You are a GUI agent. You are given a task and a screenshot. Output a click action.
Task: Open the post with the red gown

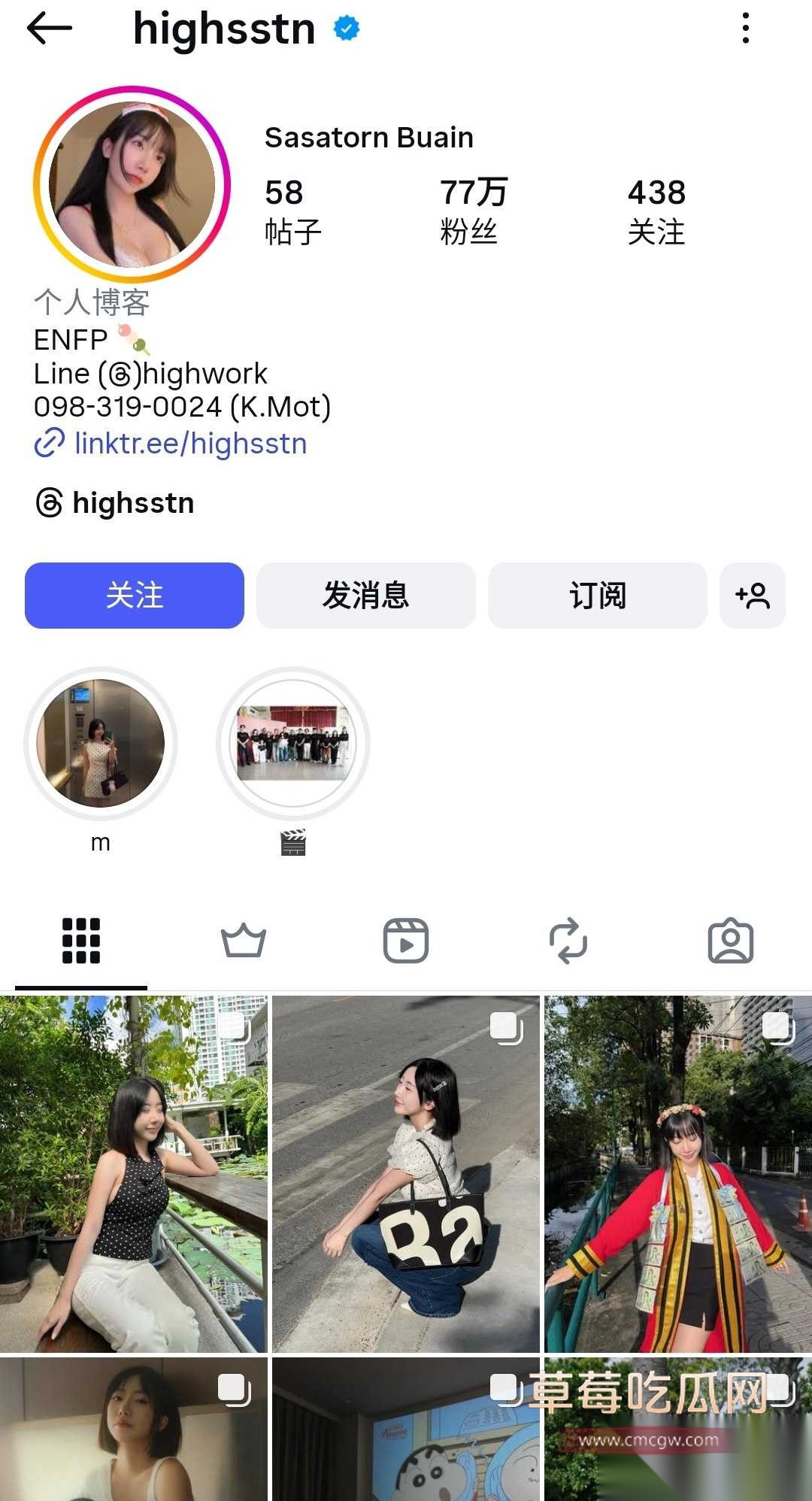point(677,1173)
